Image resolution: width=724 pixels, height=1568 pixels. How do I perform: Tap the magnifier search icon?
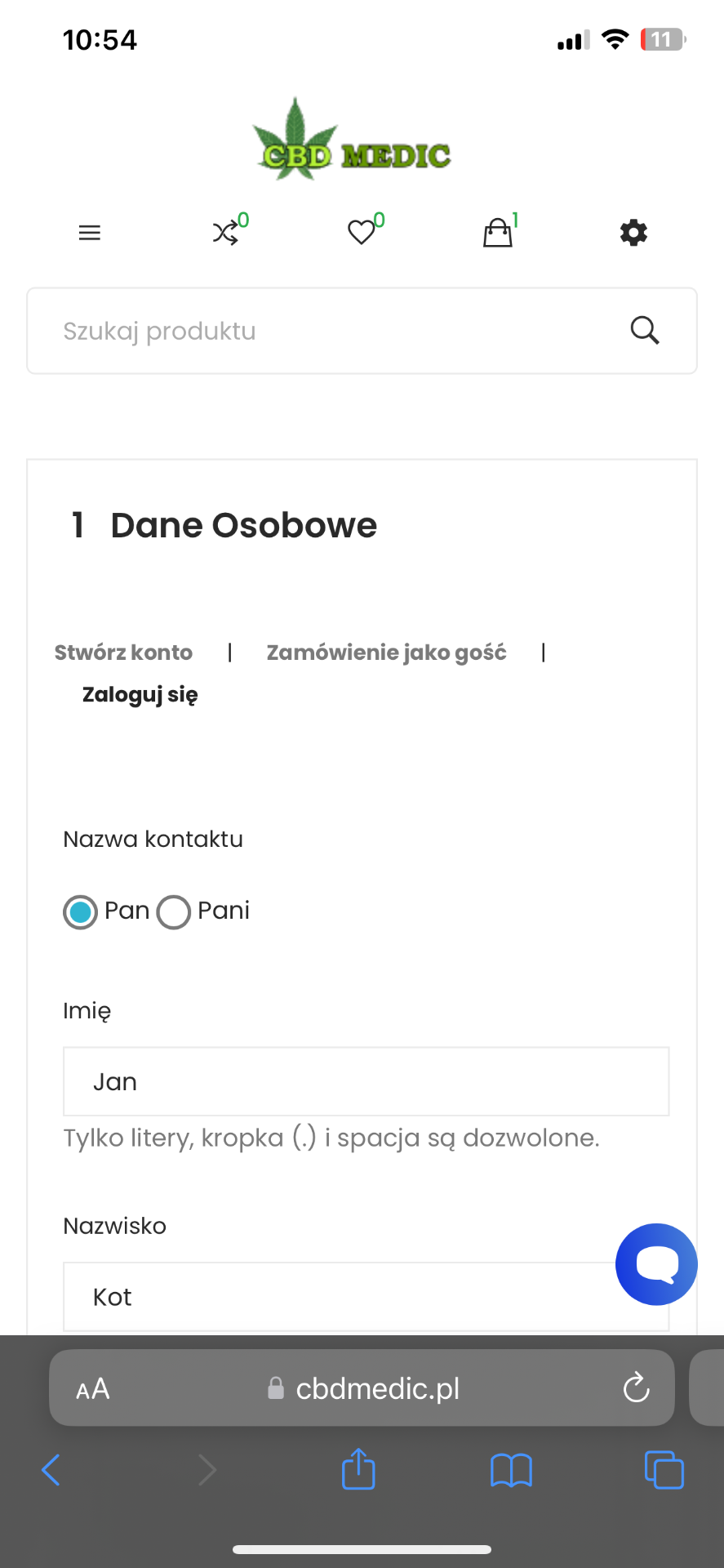pos(645,331)
